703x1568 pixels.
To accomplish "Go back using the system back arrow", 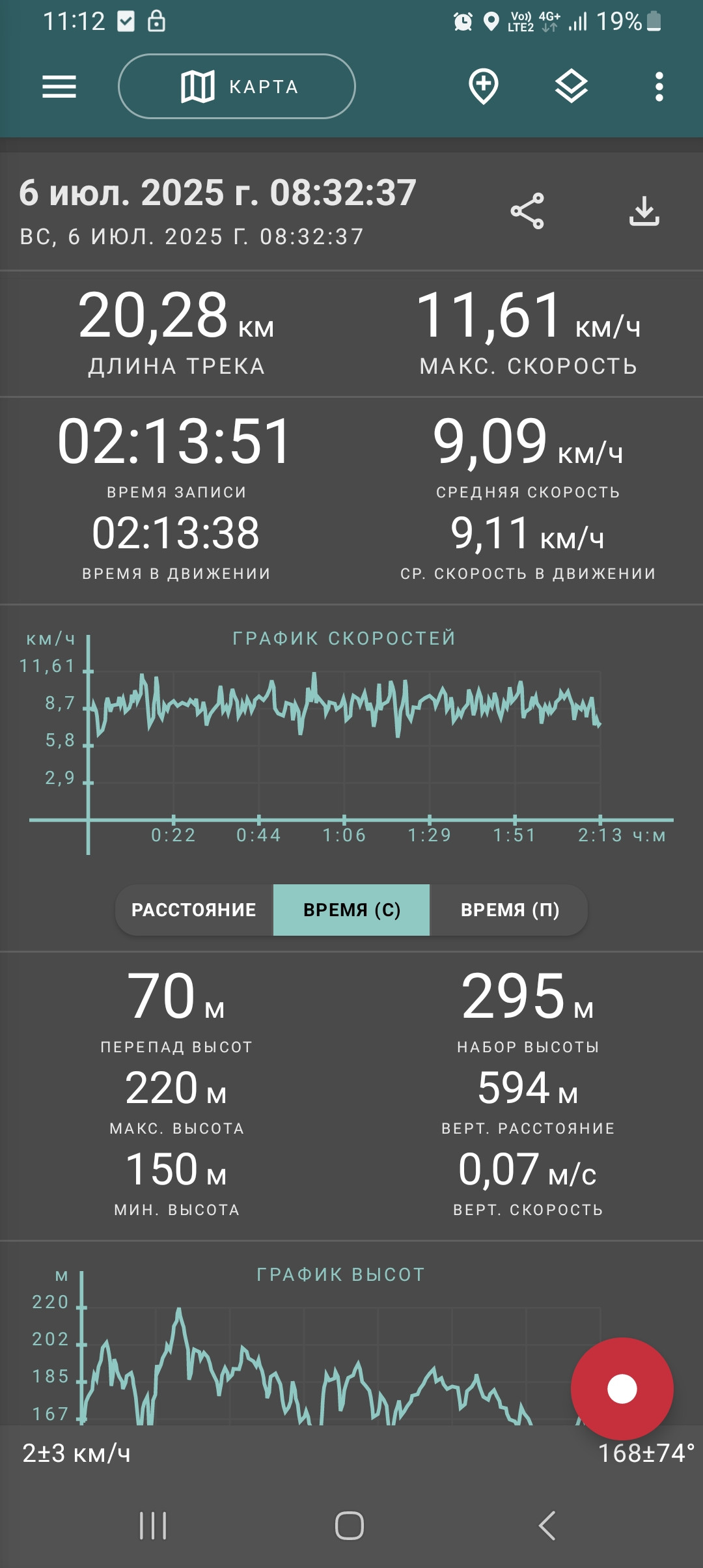I will [547, 1525].
